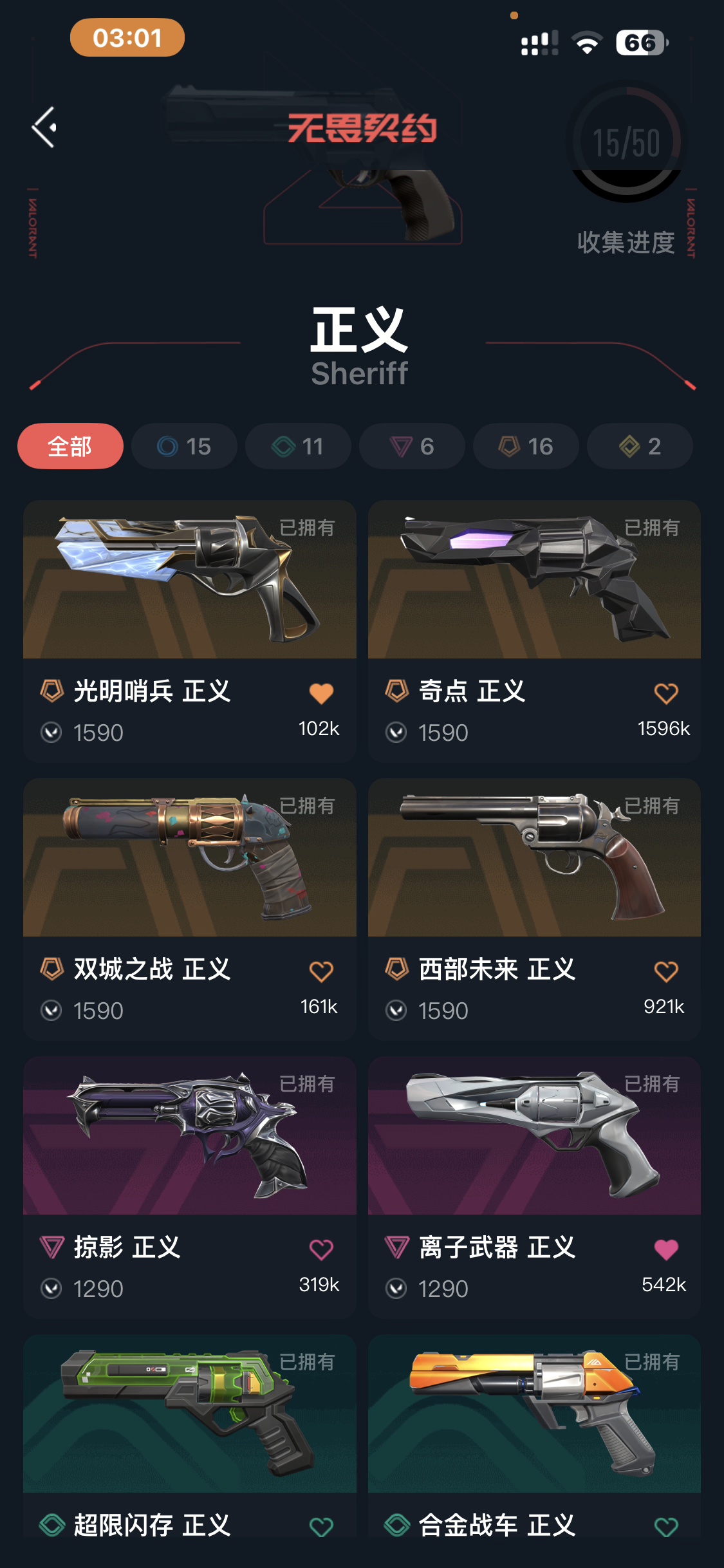Like the 奇点 正义 skin
724x1568 pixels.
[666, 693]
